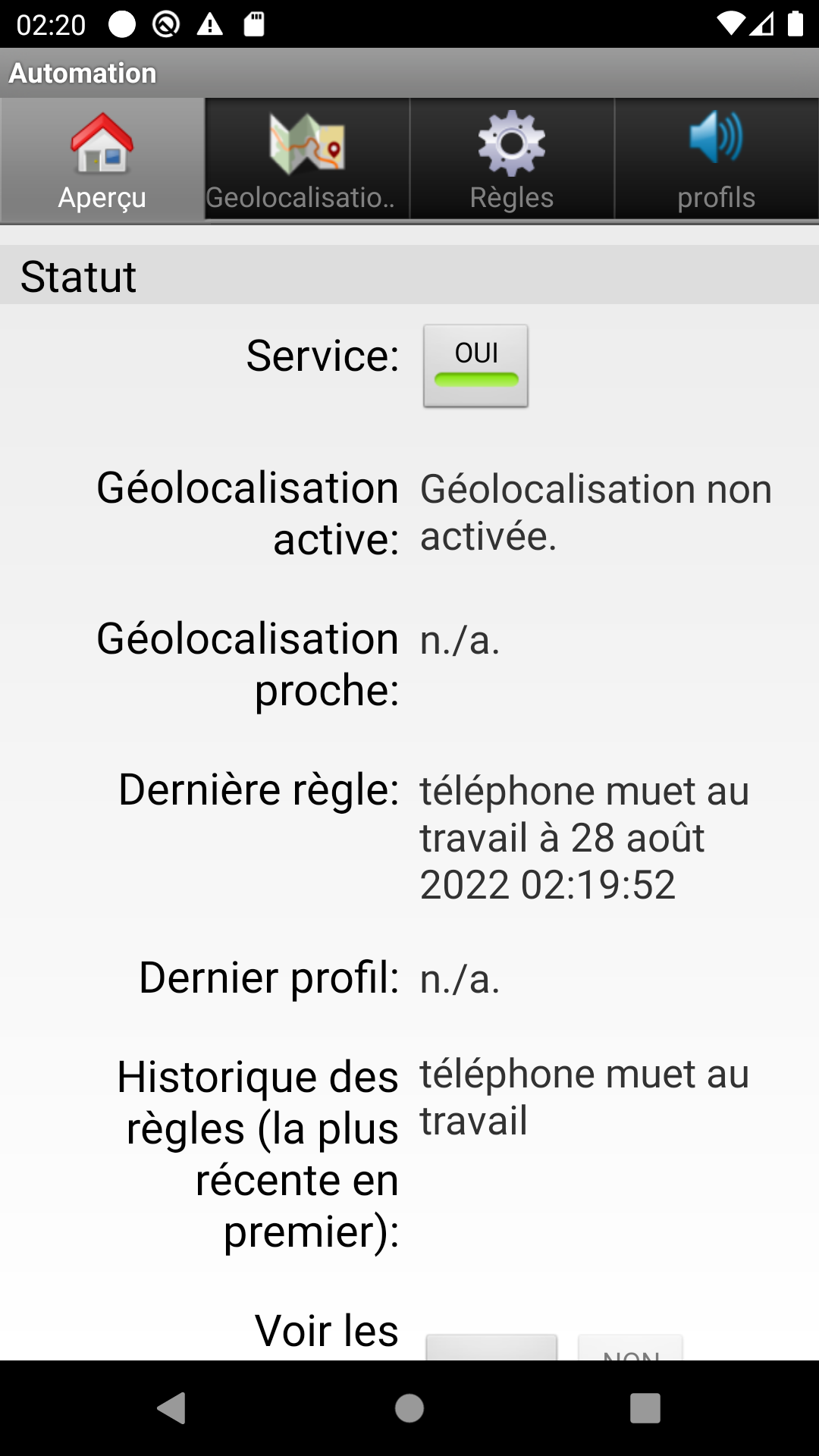Toggle the Service OUI switch off
The width and height of the screenshot is (819, 1456).
pyautogui.click(x=475, y=366)
